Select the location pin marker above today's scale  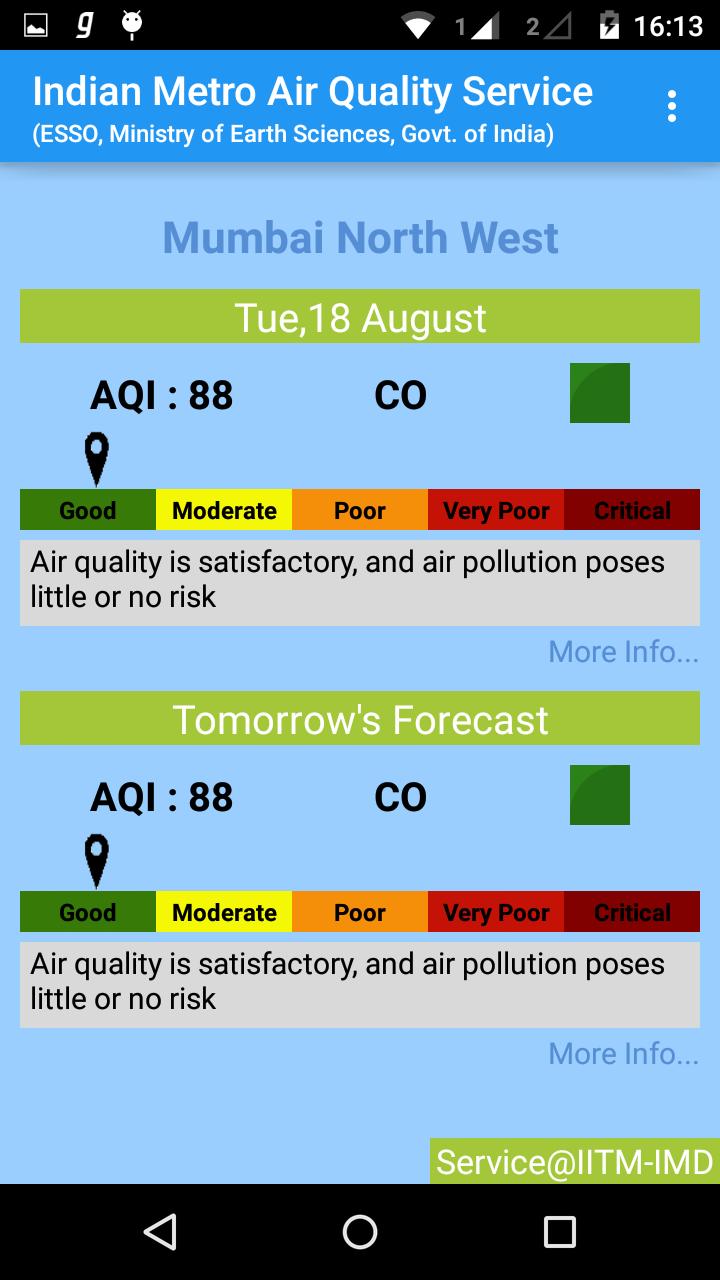pos(96,455)
